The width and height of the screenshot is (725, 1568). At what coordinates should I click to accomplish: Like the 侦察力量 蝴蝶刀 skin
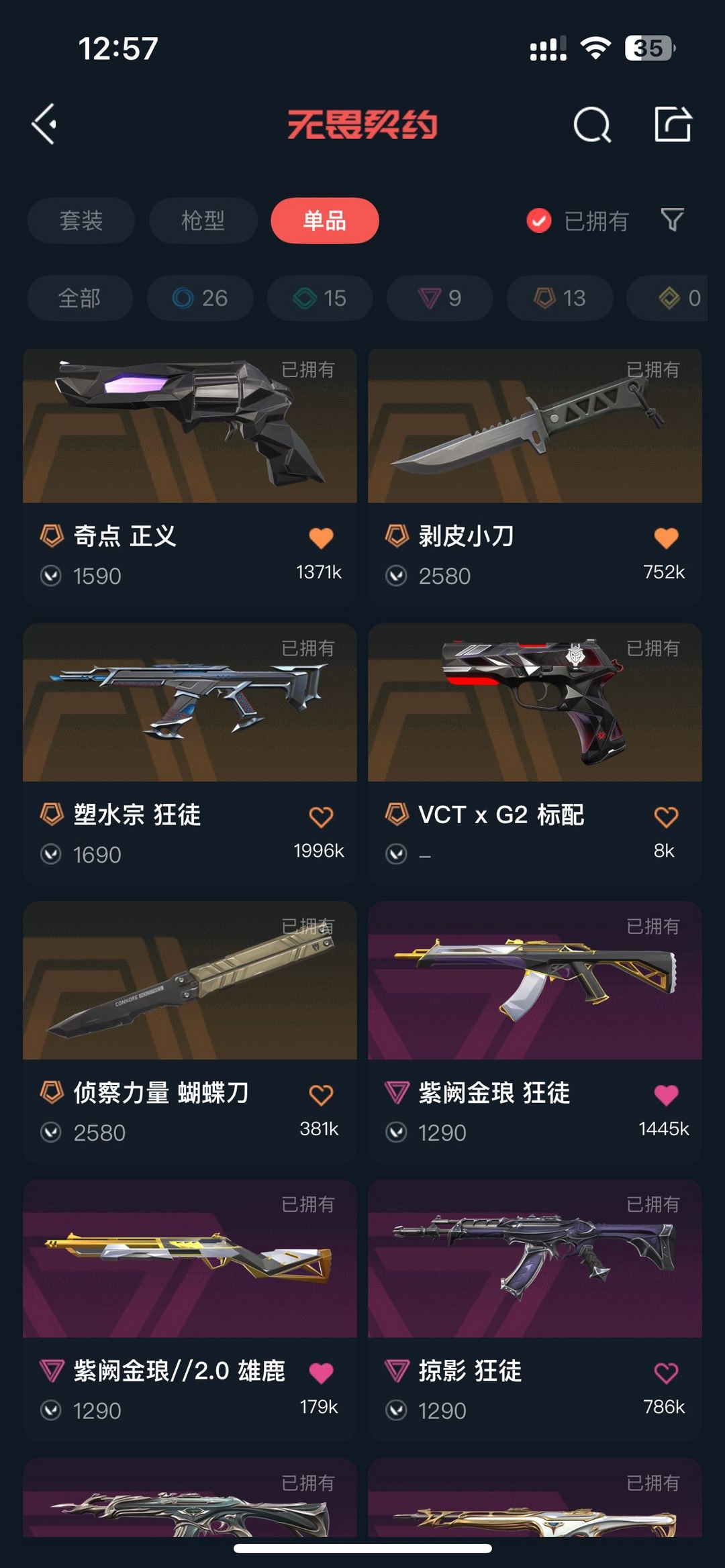pos(321,1095)
